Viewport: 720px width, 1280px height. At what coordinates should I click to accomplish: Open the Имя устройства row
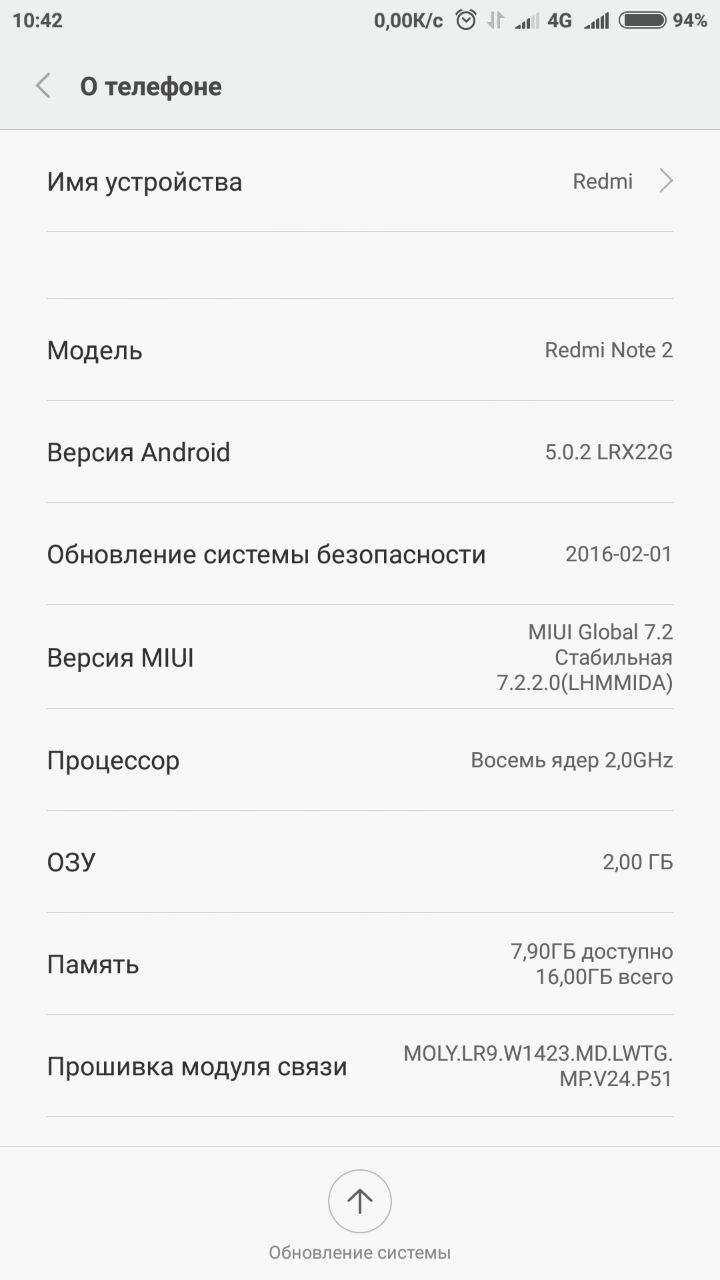pyautogui.click(x=360, y=181)
